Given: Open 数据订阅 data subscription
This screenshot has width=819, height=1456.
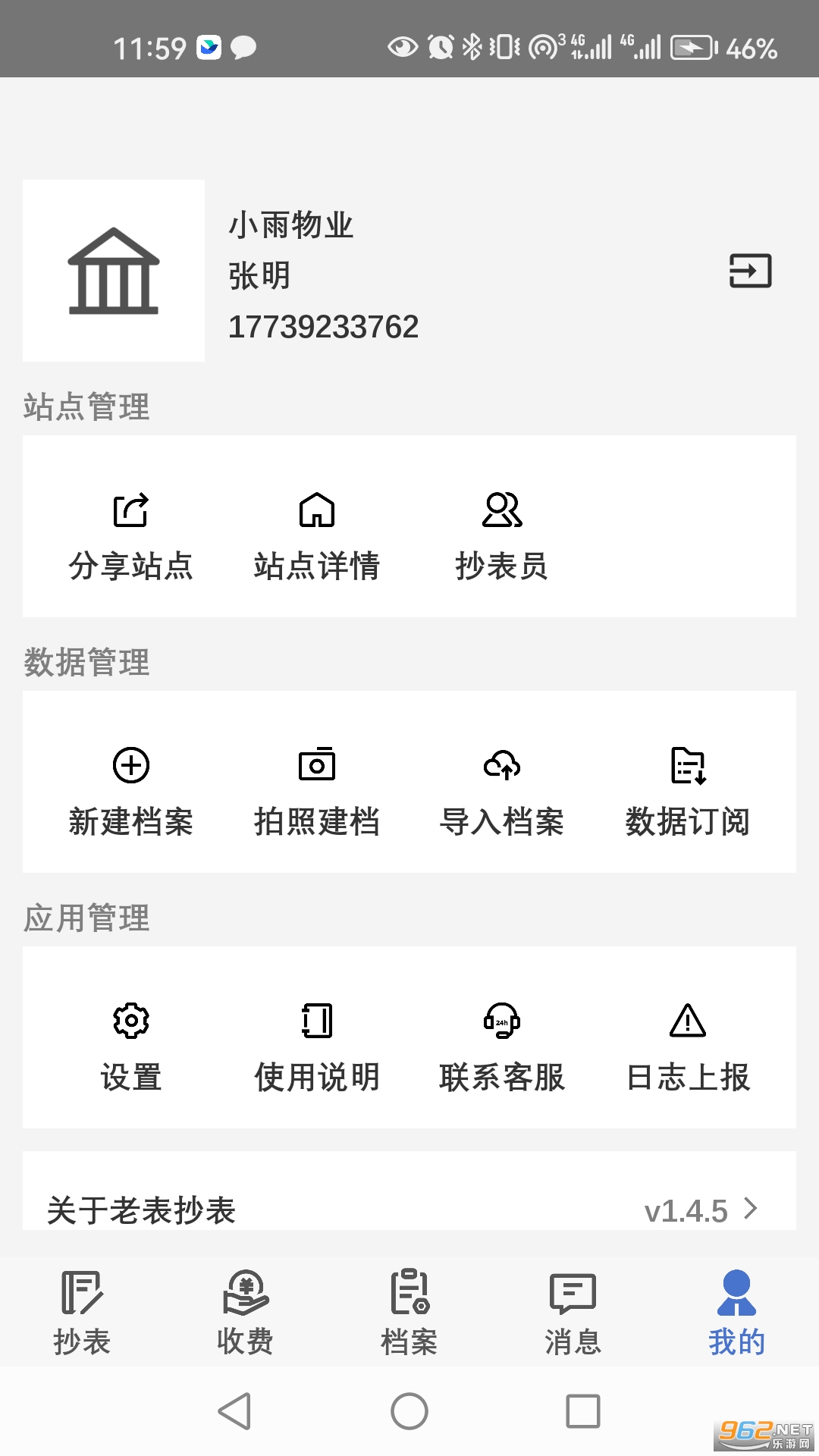Looking at the screenshot, I should tap(687, 790).
